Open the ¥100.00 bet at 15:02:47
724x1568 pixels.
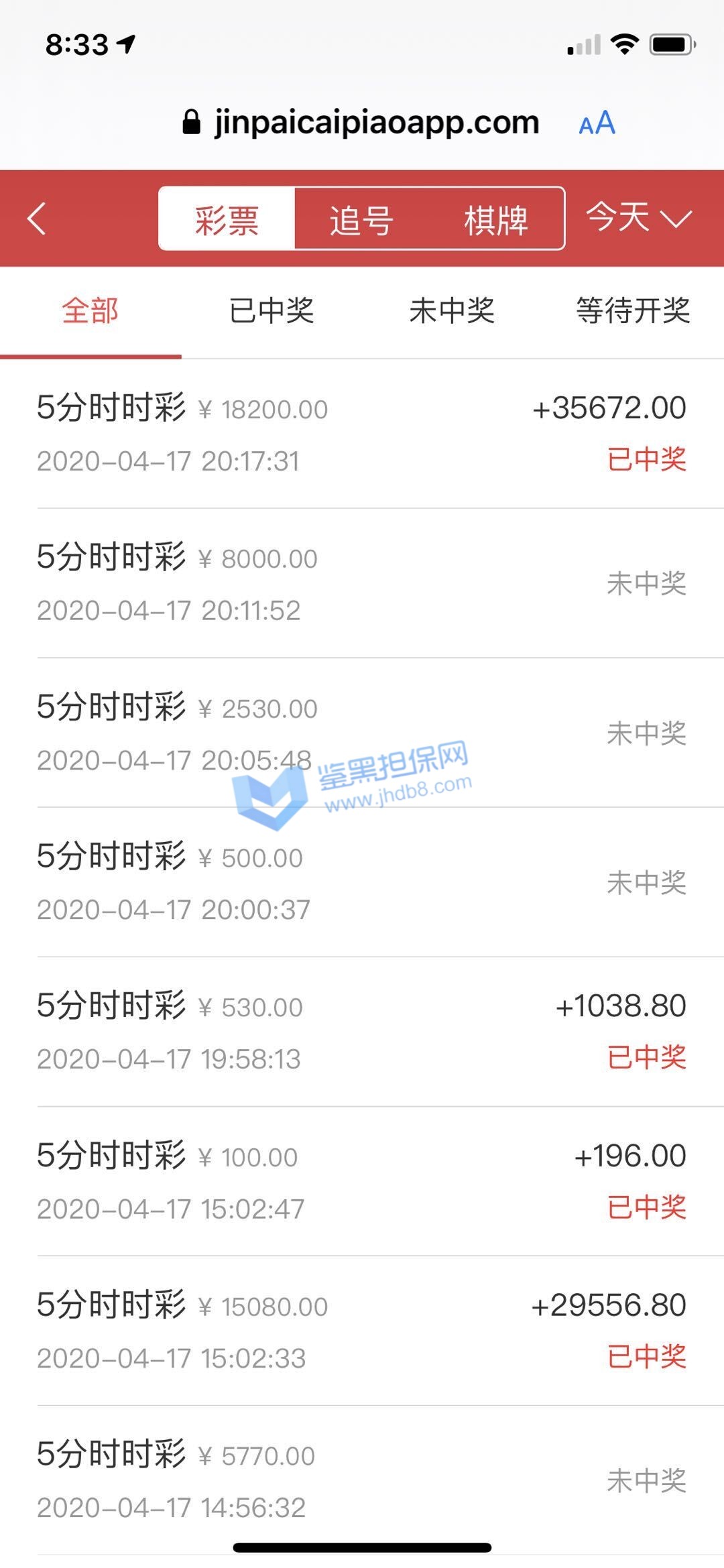(362, 1181)
